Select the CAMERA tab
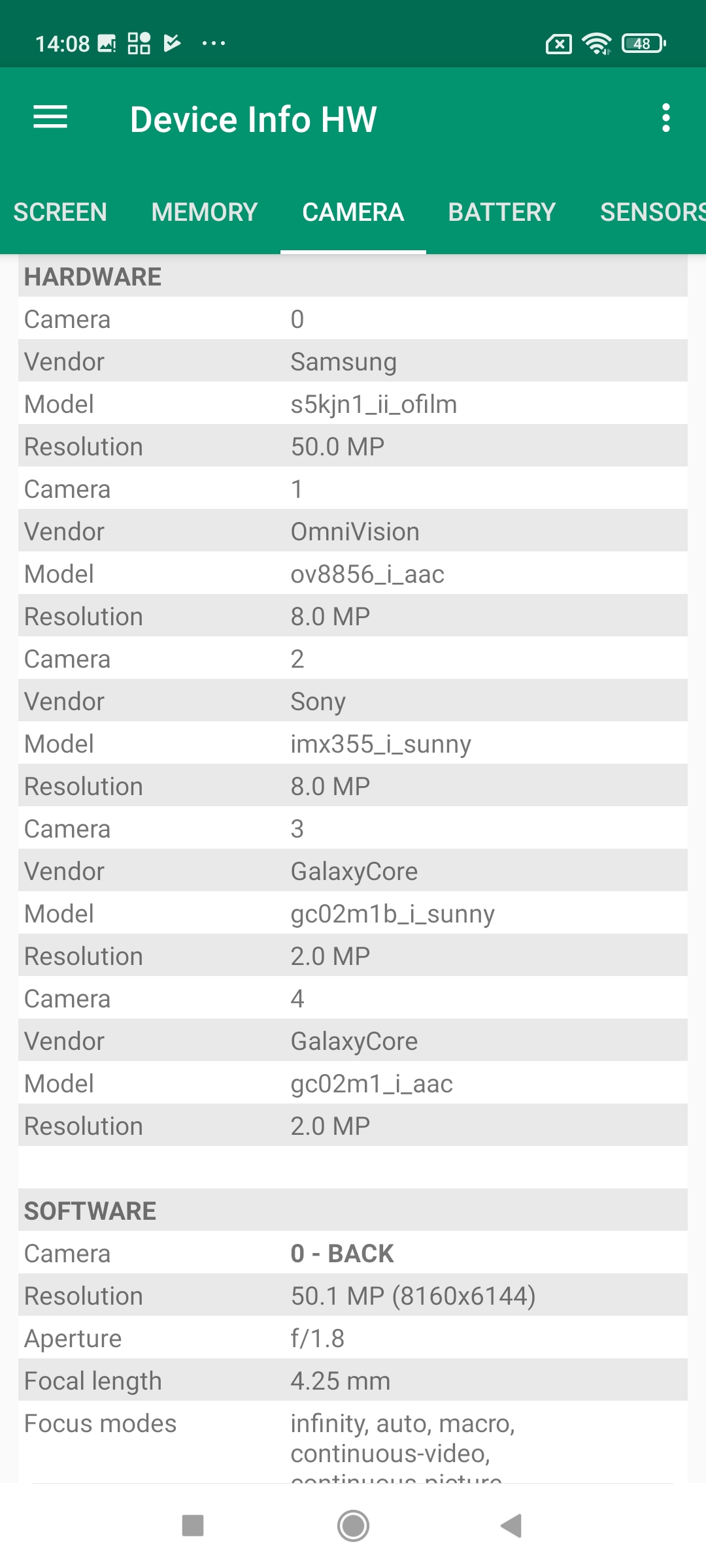The width and height of the screenshot is (706, 1568). [x=353, y=212]
